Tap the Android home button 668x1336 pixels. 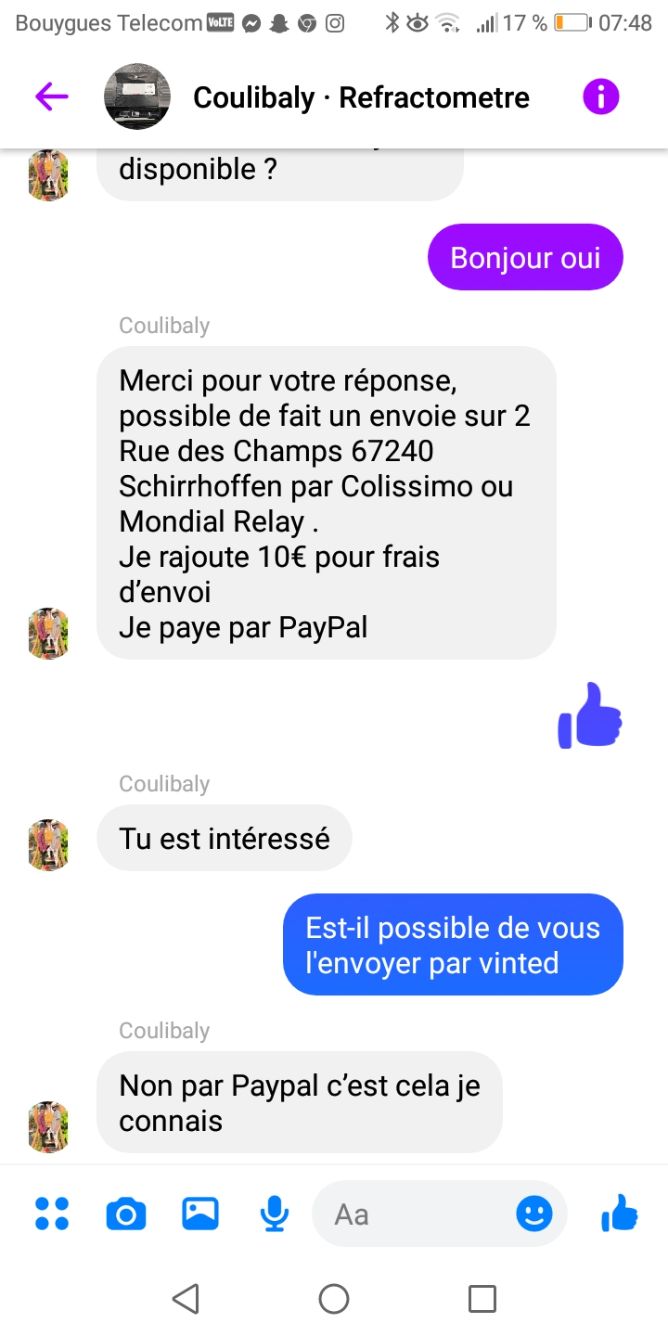coord(334,1298)
